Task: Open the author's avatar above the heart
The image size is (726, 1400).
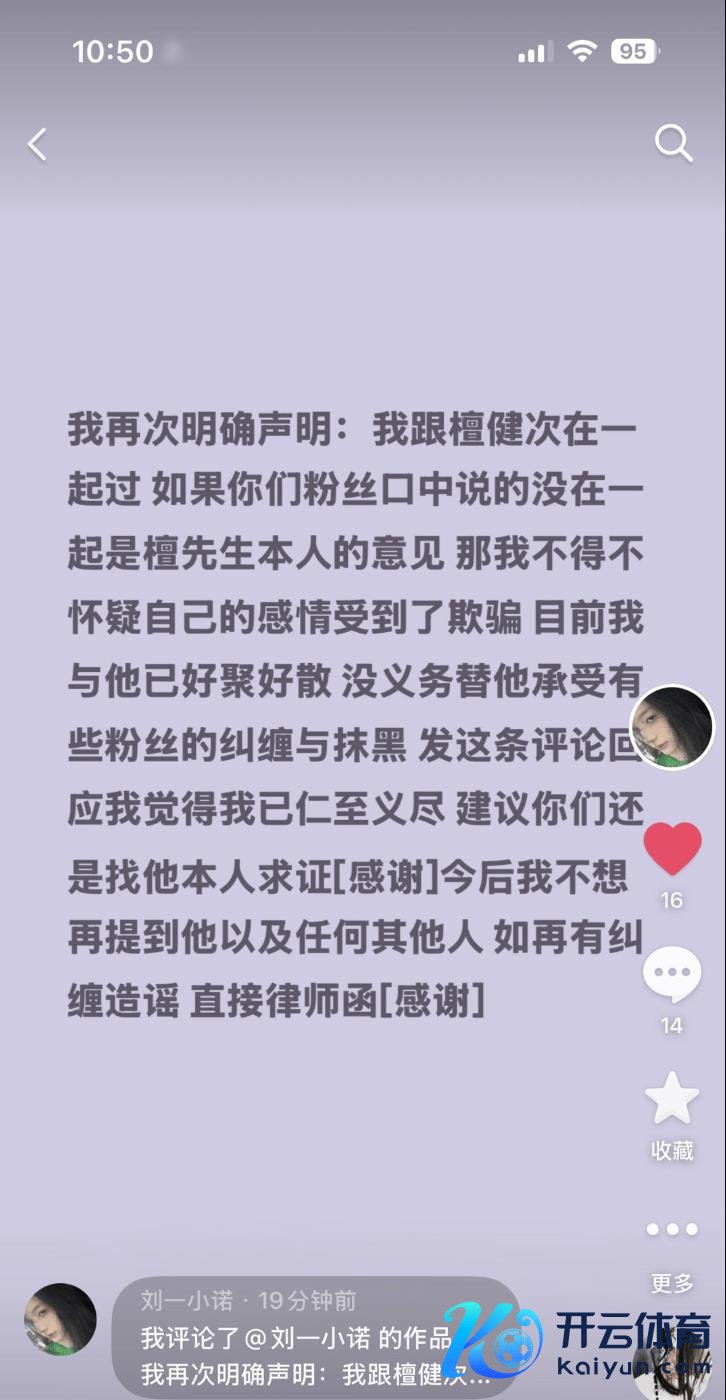Action: click(672, 727)
